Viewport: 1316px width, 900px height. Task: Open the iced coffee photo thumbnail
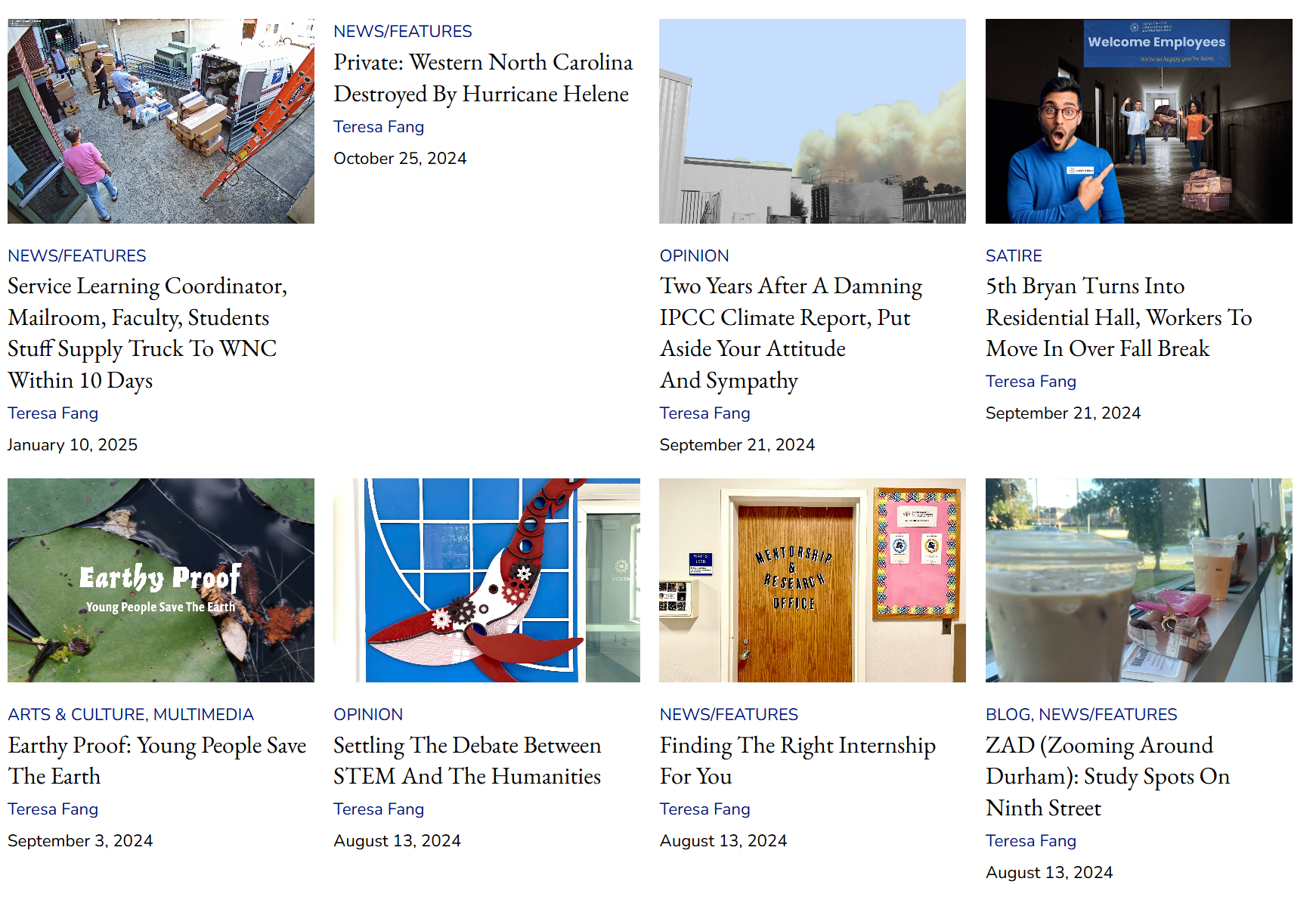1138,580
